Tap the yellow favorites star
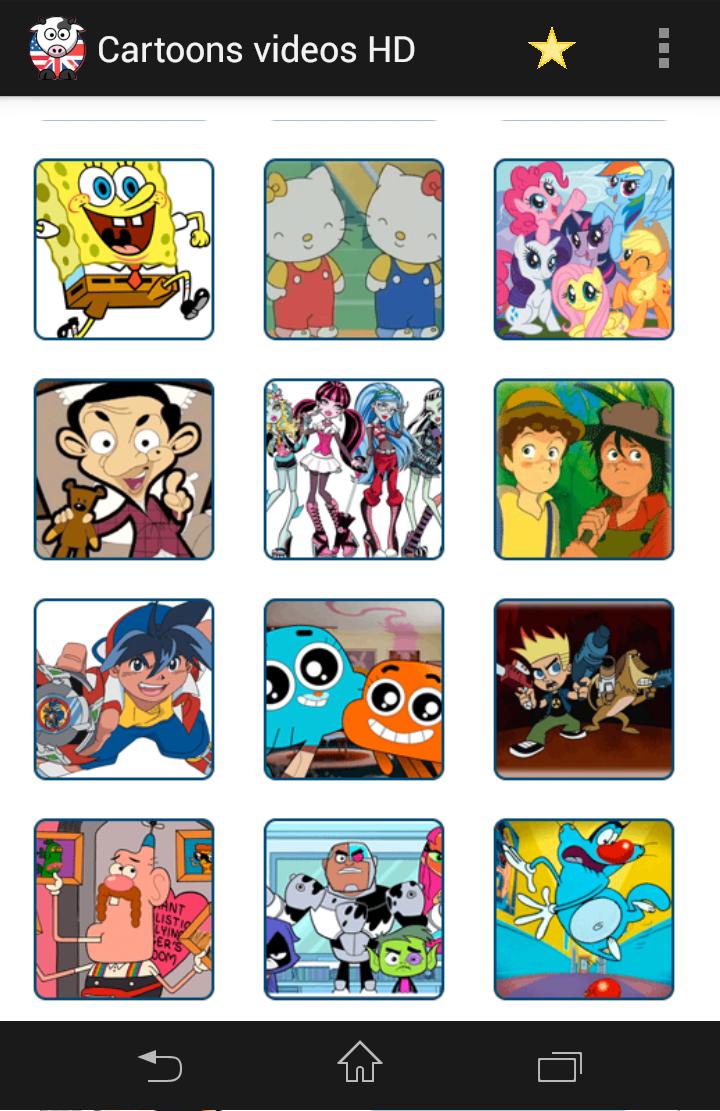 click(552, 49)
